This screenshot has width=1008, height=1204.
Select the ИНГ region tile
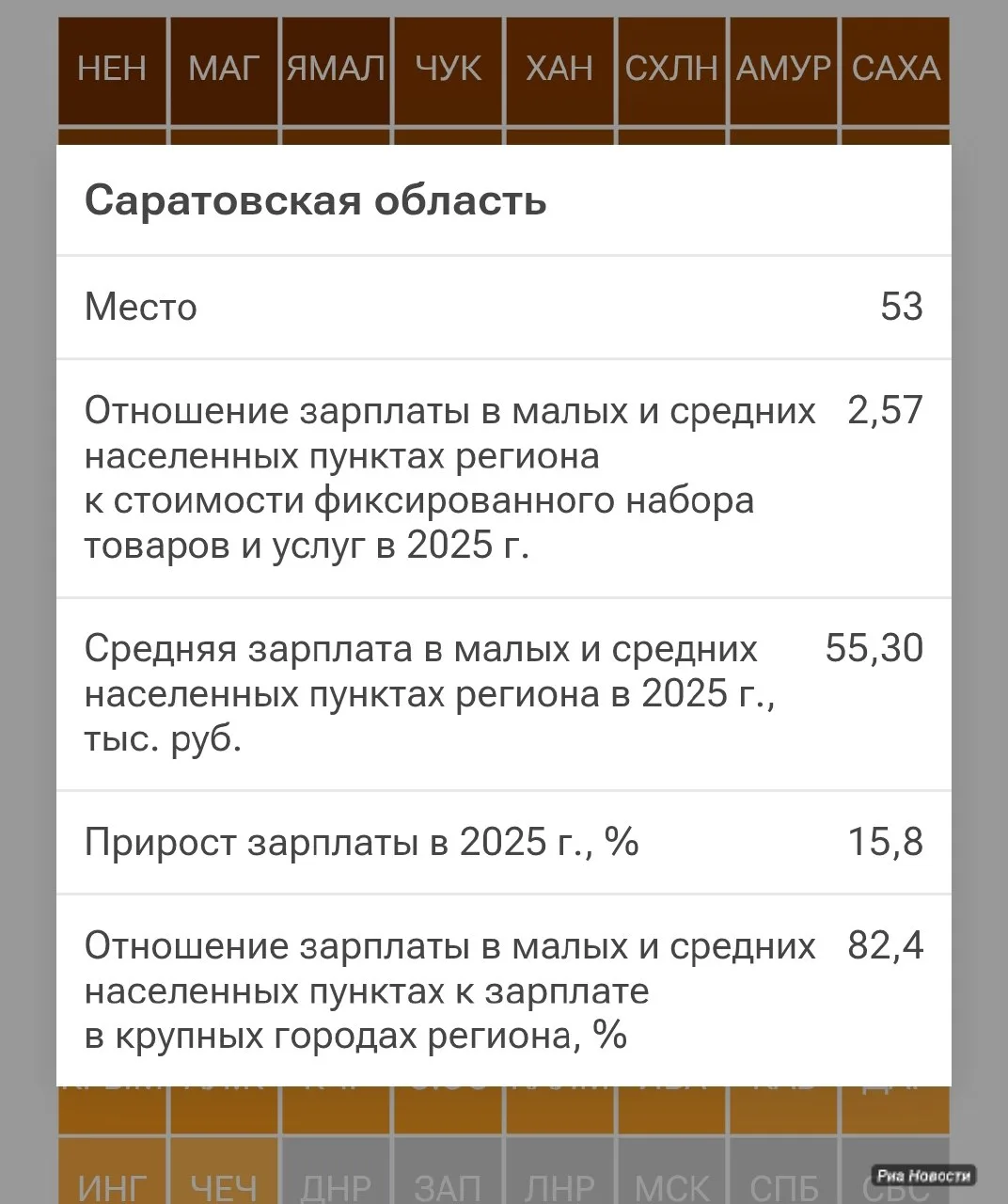(x=112, y=1176)
